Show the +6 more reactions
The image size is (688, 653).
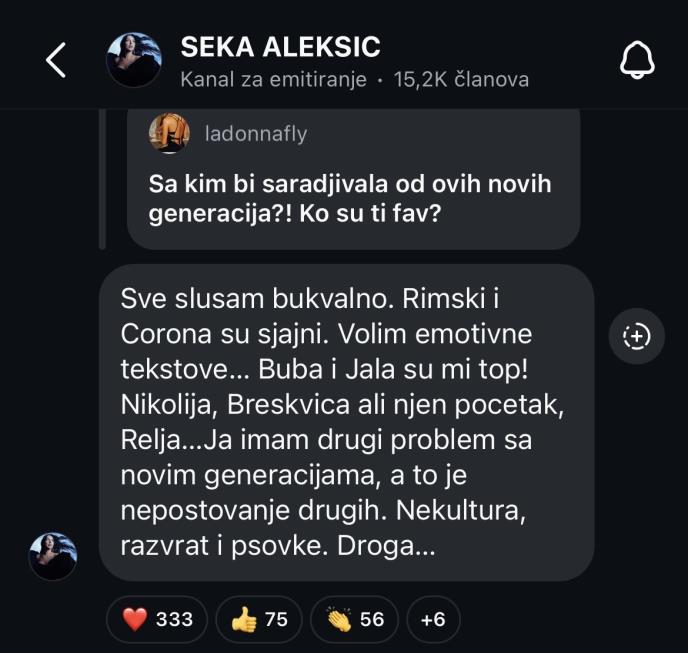point(433,619)
